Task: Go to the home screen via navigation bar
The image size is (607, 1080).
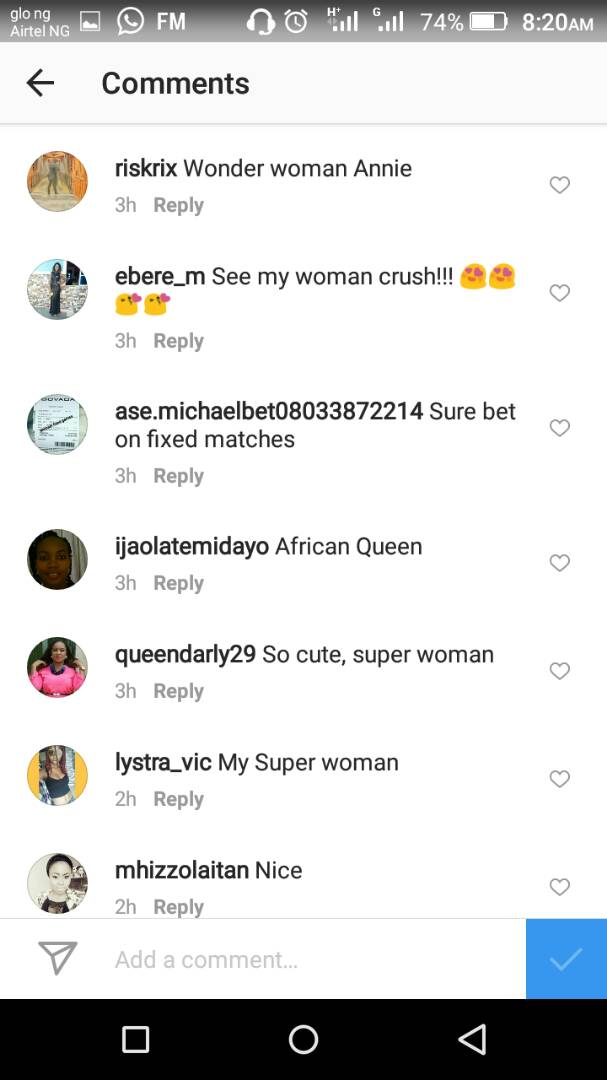Action: click(303, 1040)
